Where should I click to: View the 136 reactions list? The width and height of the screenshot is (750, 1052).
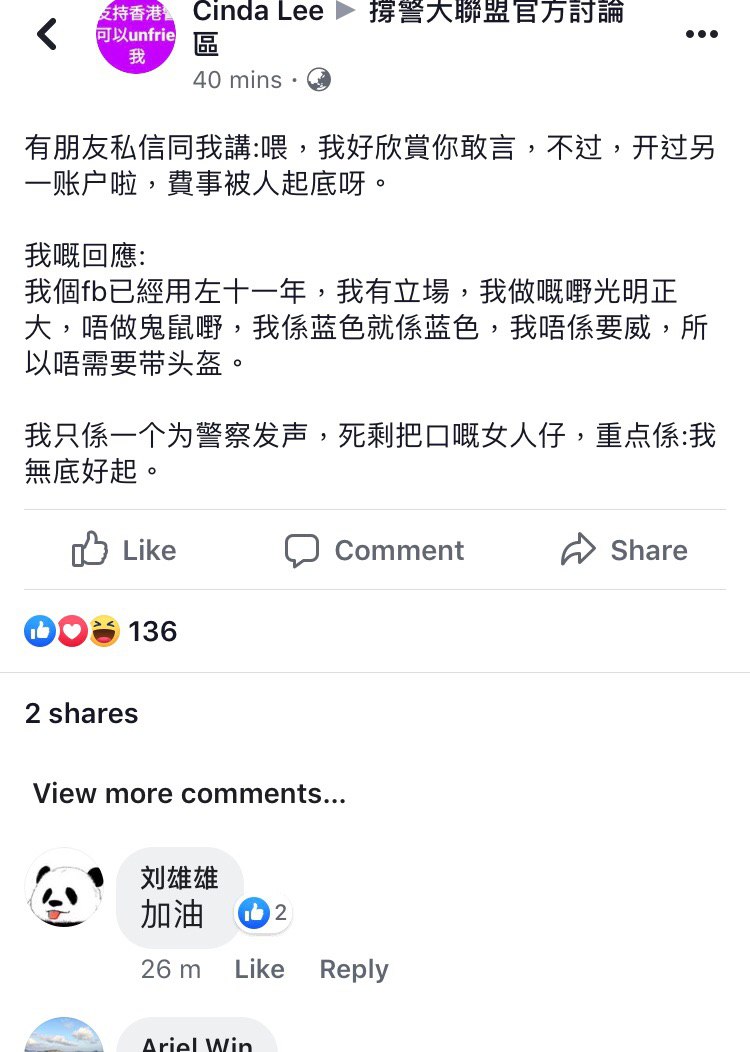100,631
